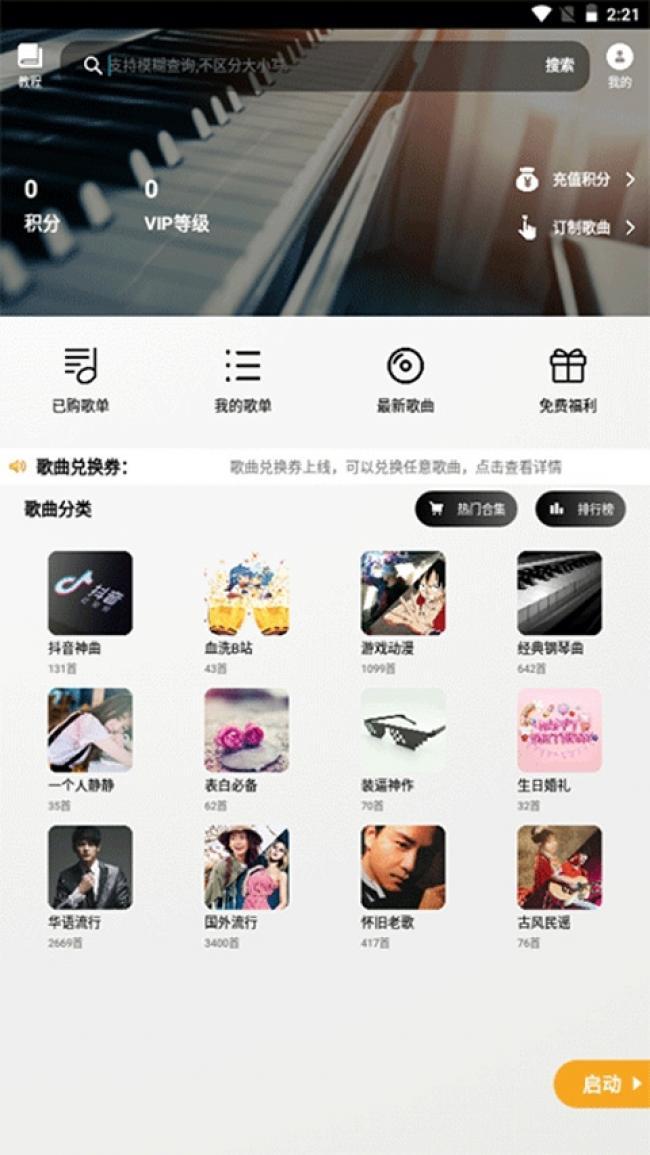The image size is (650, 1155).
Task: View 最新歌曲 newest songs
Action: pos(405,379)
